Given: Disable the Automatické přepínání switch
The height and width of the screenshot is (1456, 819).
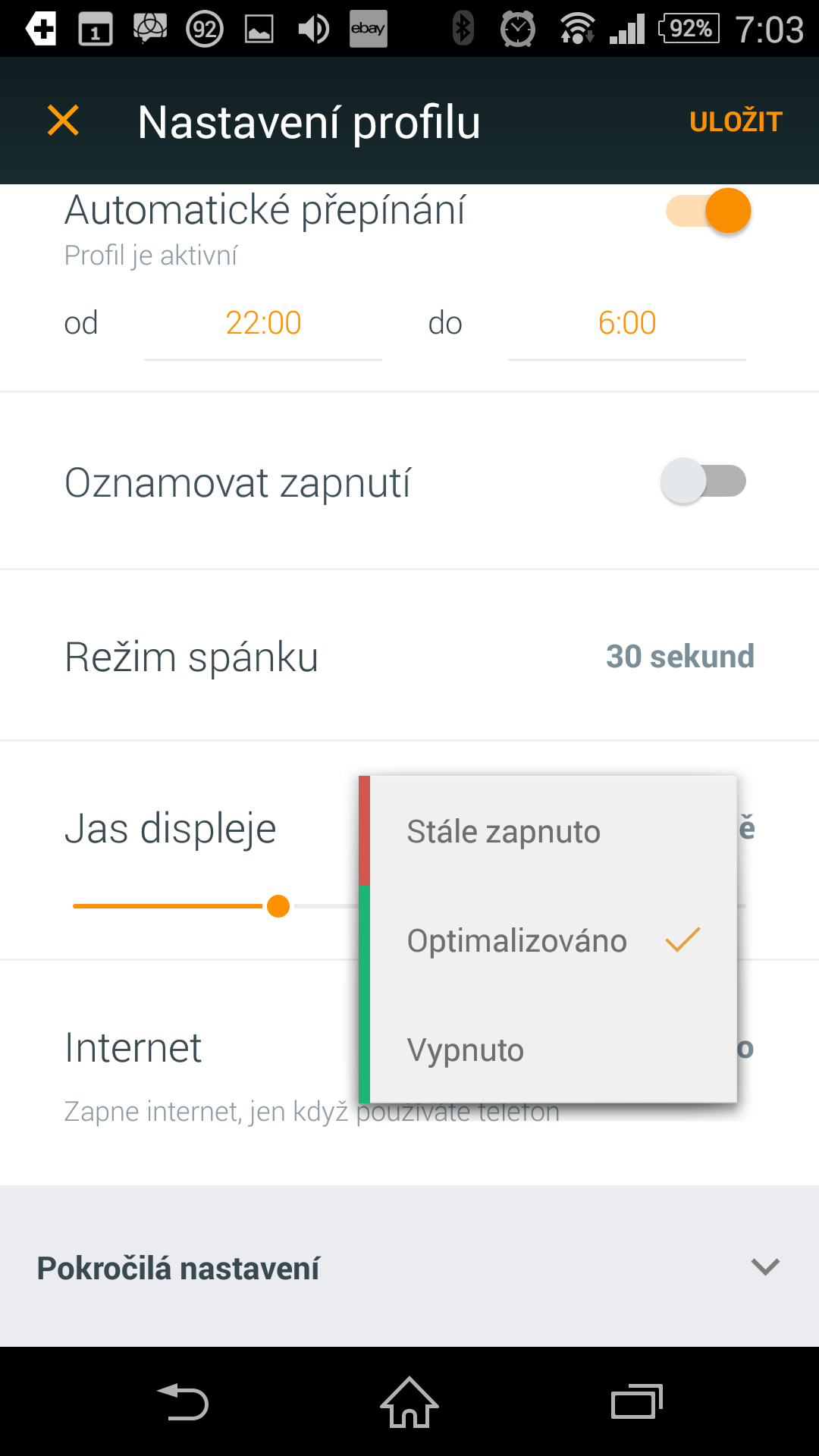Looking at the screenshot, I should coord(708,211).
